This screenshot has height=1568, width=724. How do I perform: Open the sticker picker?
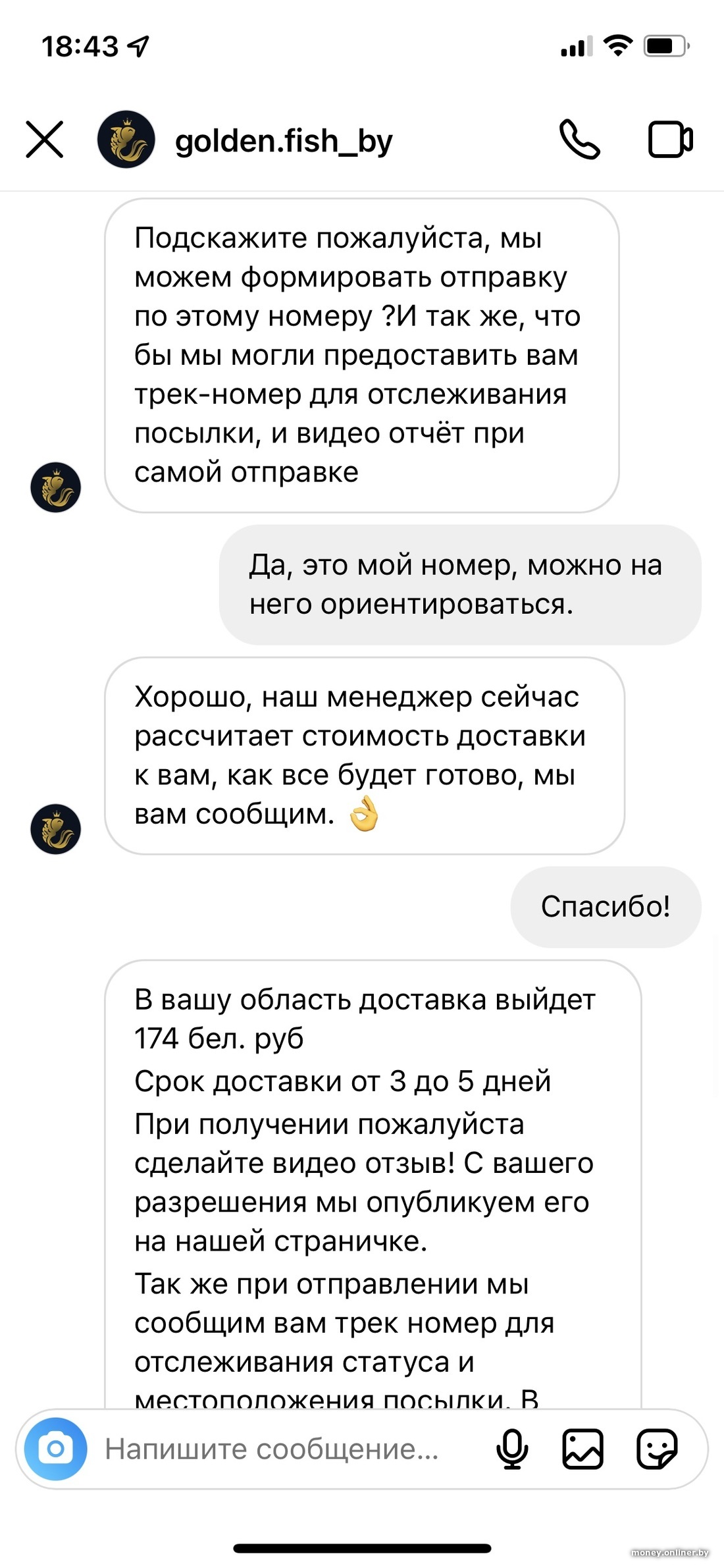point(656,1449)
